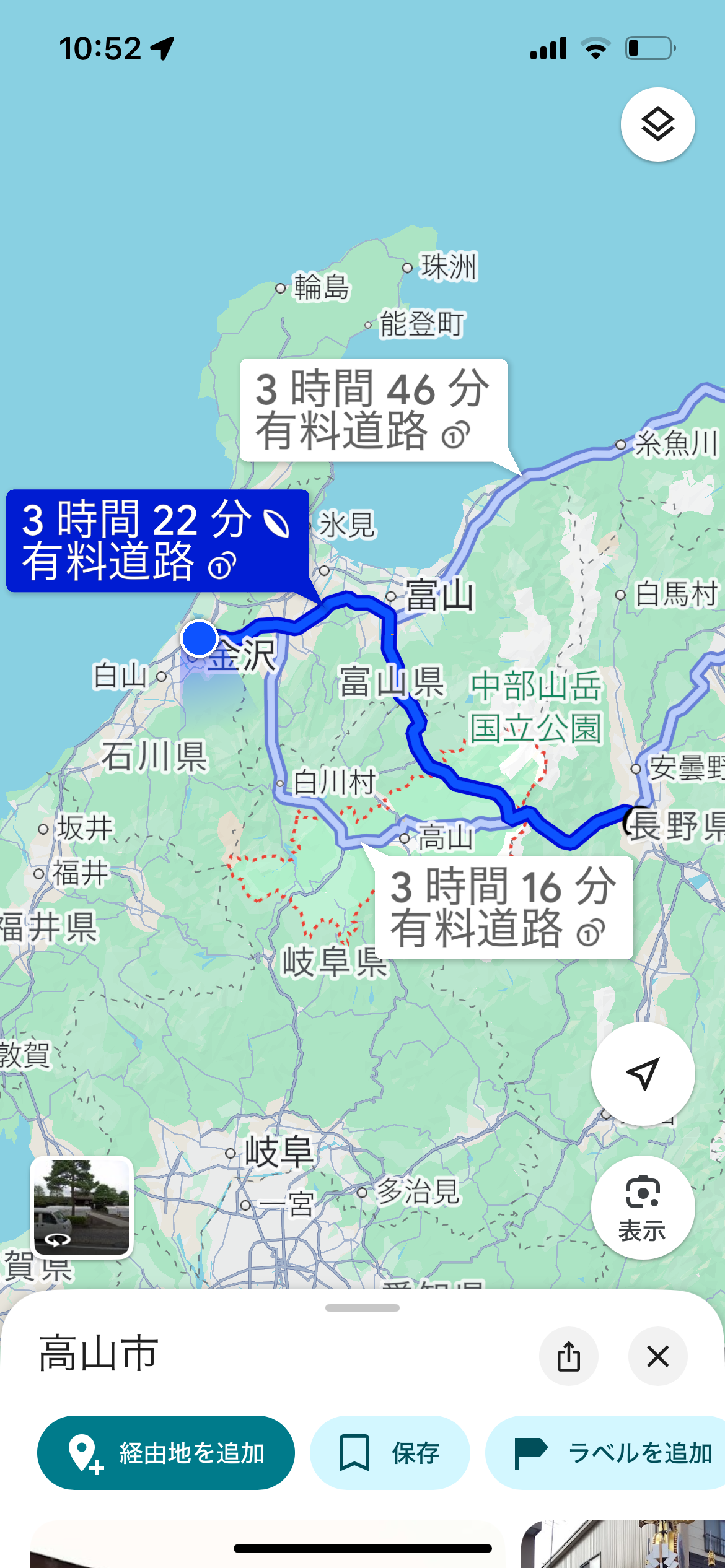The width and height of the screenshot is (725, 1568).
Task: Tap the 3時間 22 分 route label
Action: point(157,541)
